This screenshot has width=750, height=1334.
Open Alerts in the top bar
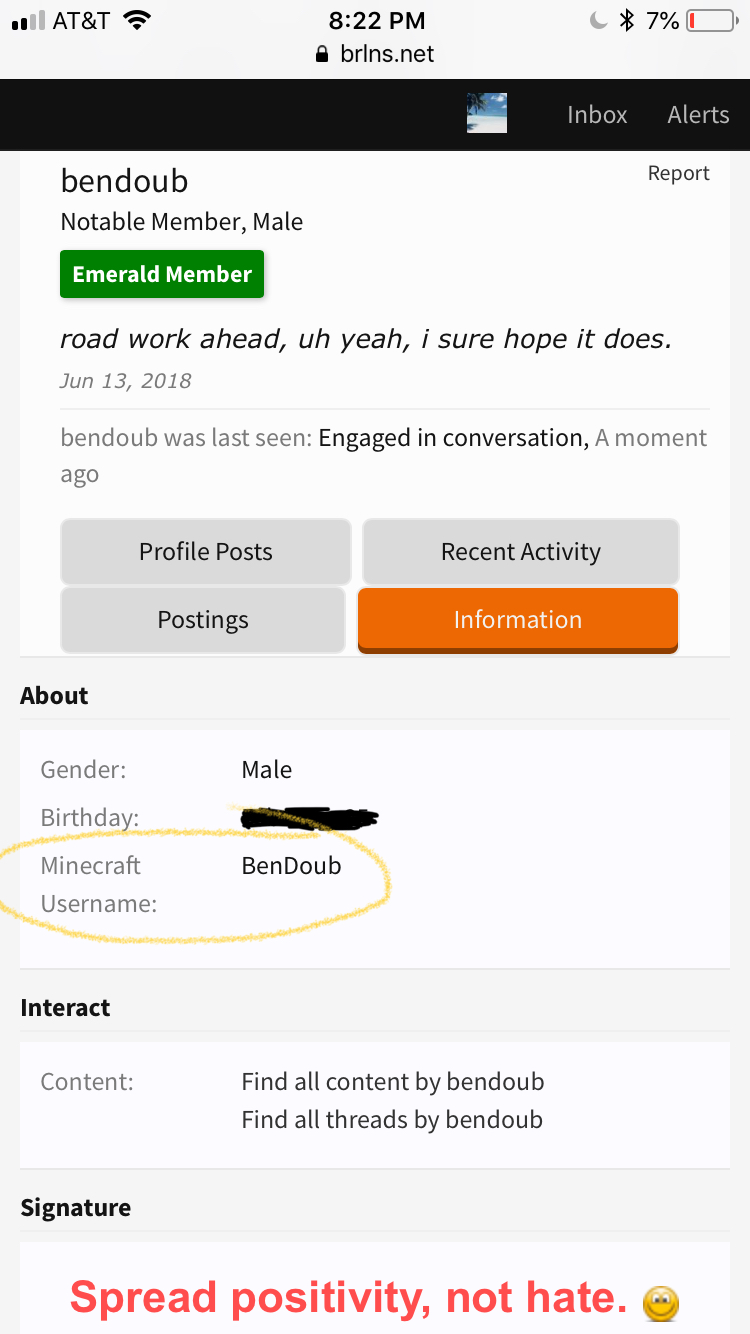coord(698,115)
